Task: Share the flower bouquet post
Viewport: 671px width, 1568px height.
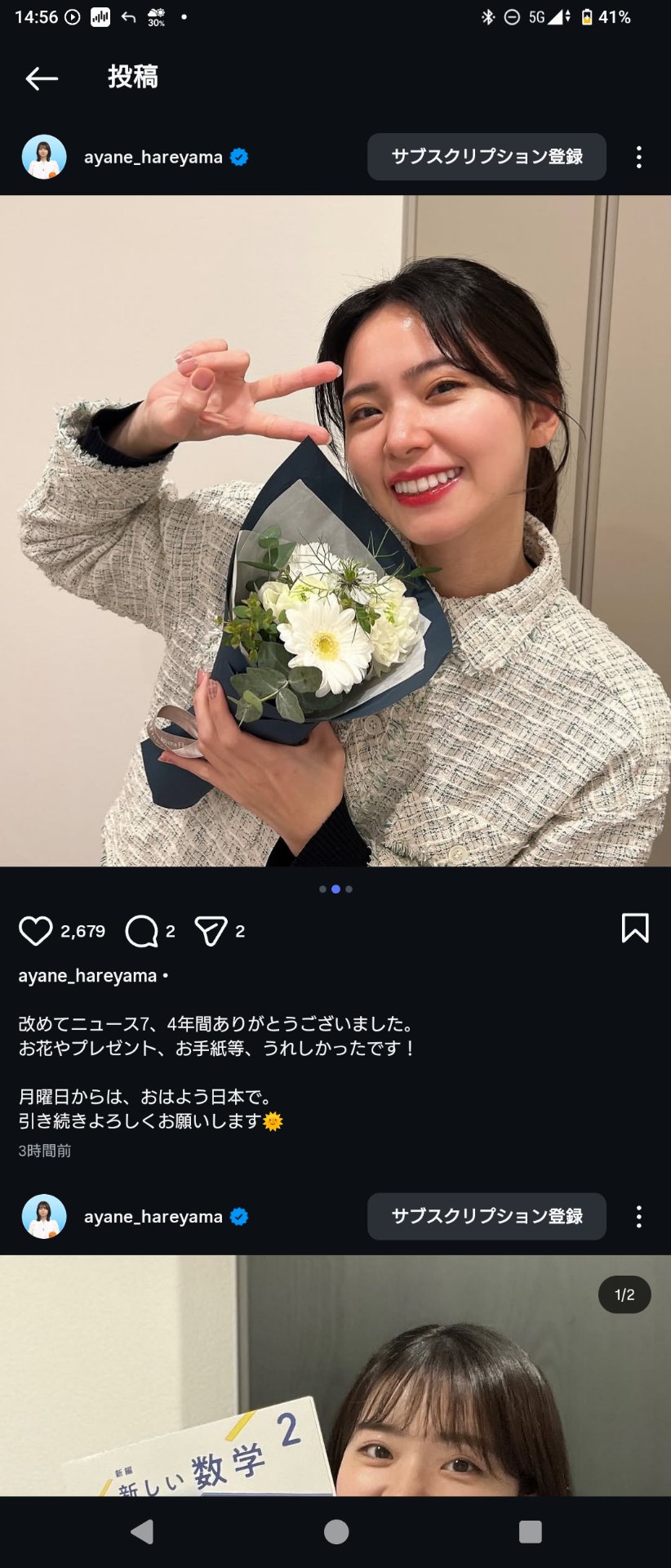Action: pos(211,930)
